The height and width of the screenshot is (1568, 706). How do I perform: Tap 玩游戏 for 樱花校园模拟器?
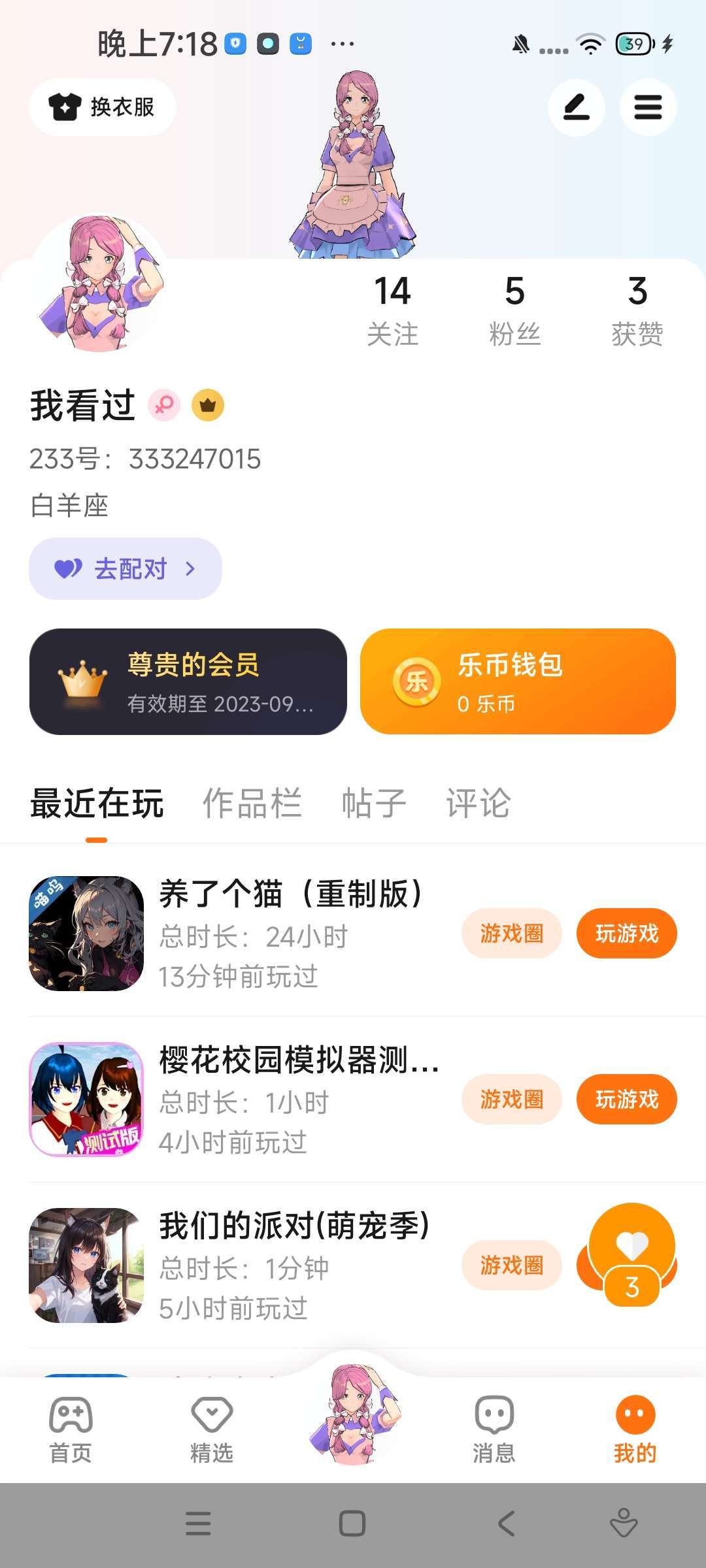click(626, 1099)
